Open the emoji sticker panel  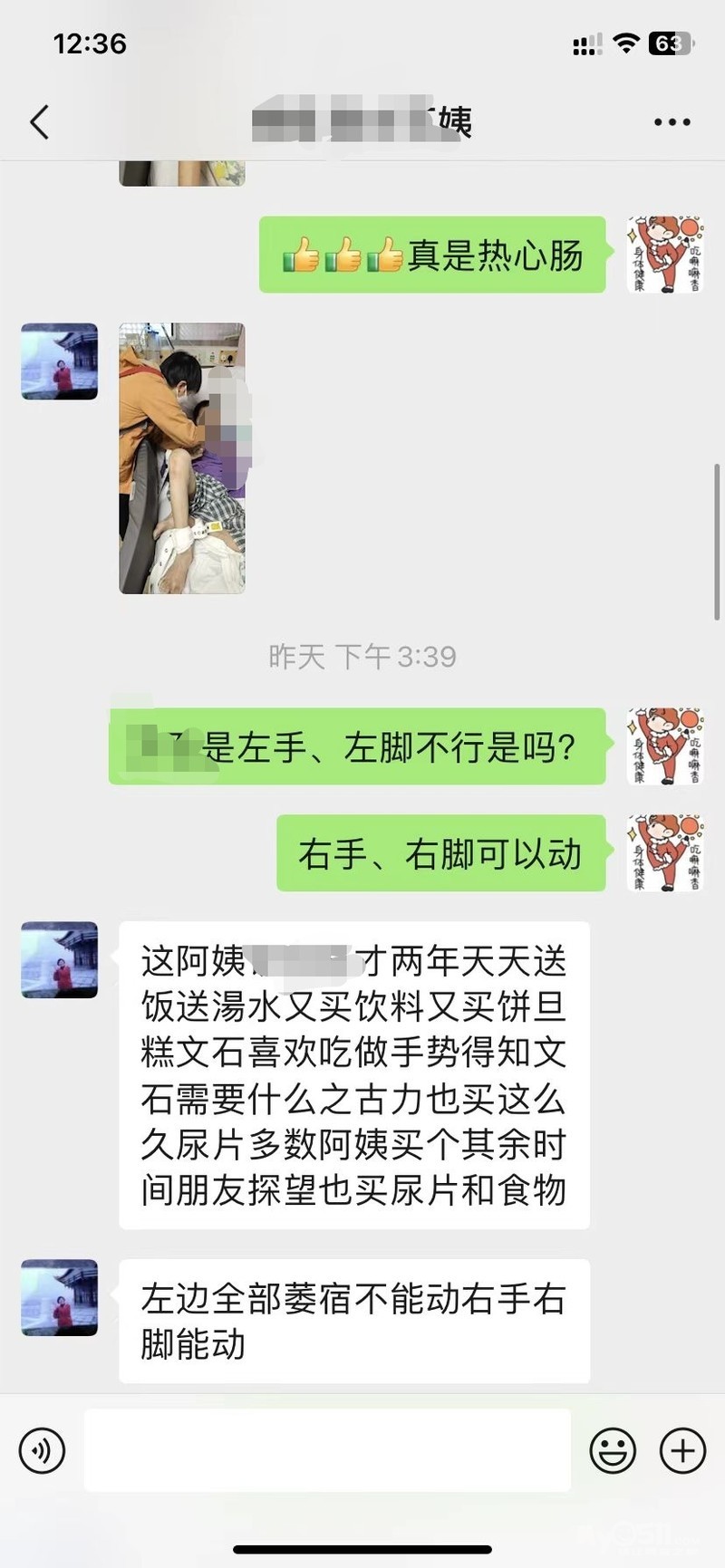[613, 1450]
